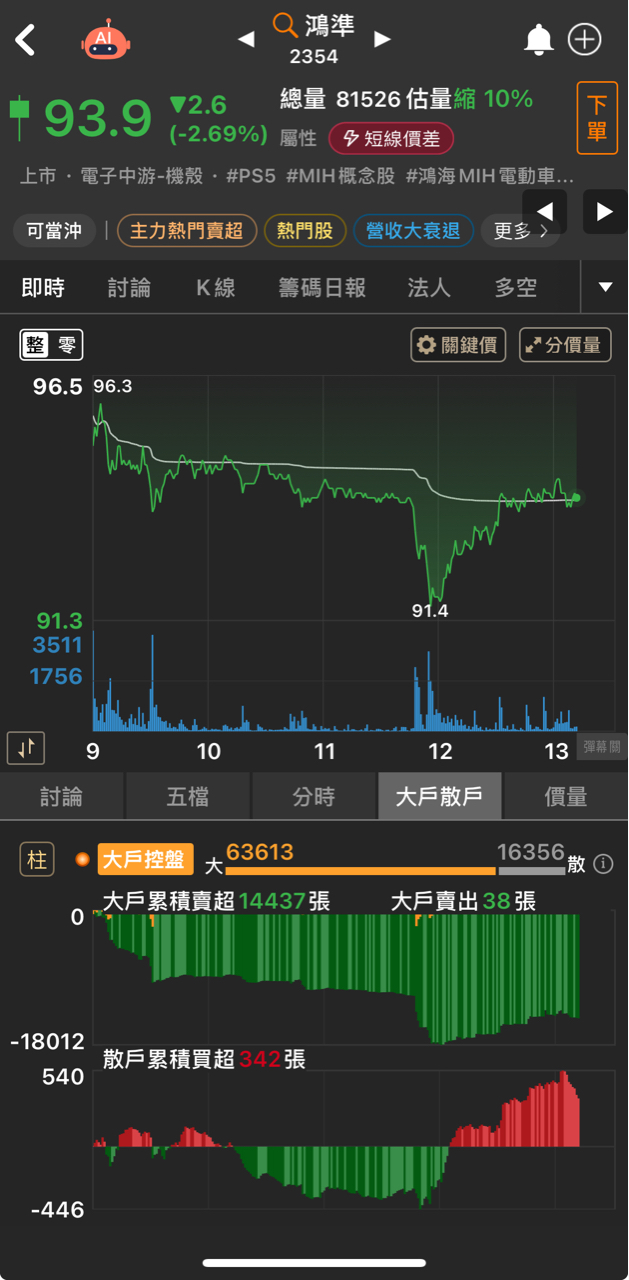Add stock to watchlist with plus icon
The image size is (629, 1280).
(584, 40)
